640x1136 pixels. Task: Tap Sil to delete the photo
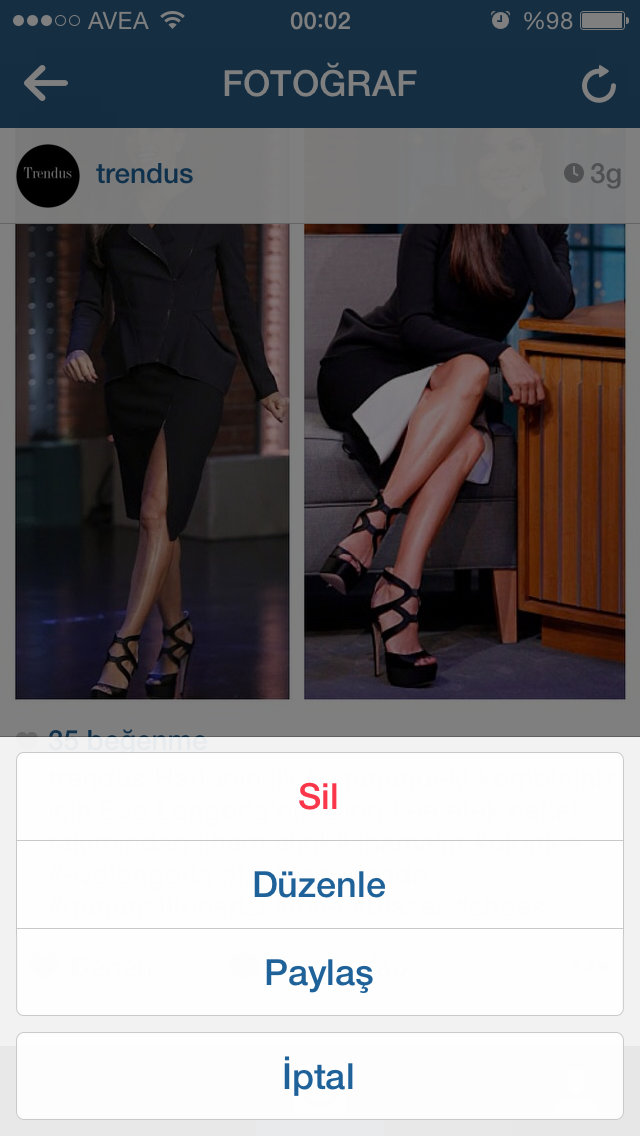click(x=319, y=797)
